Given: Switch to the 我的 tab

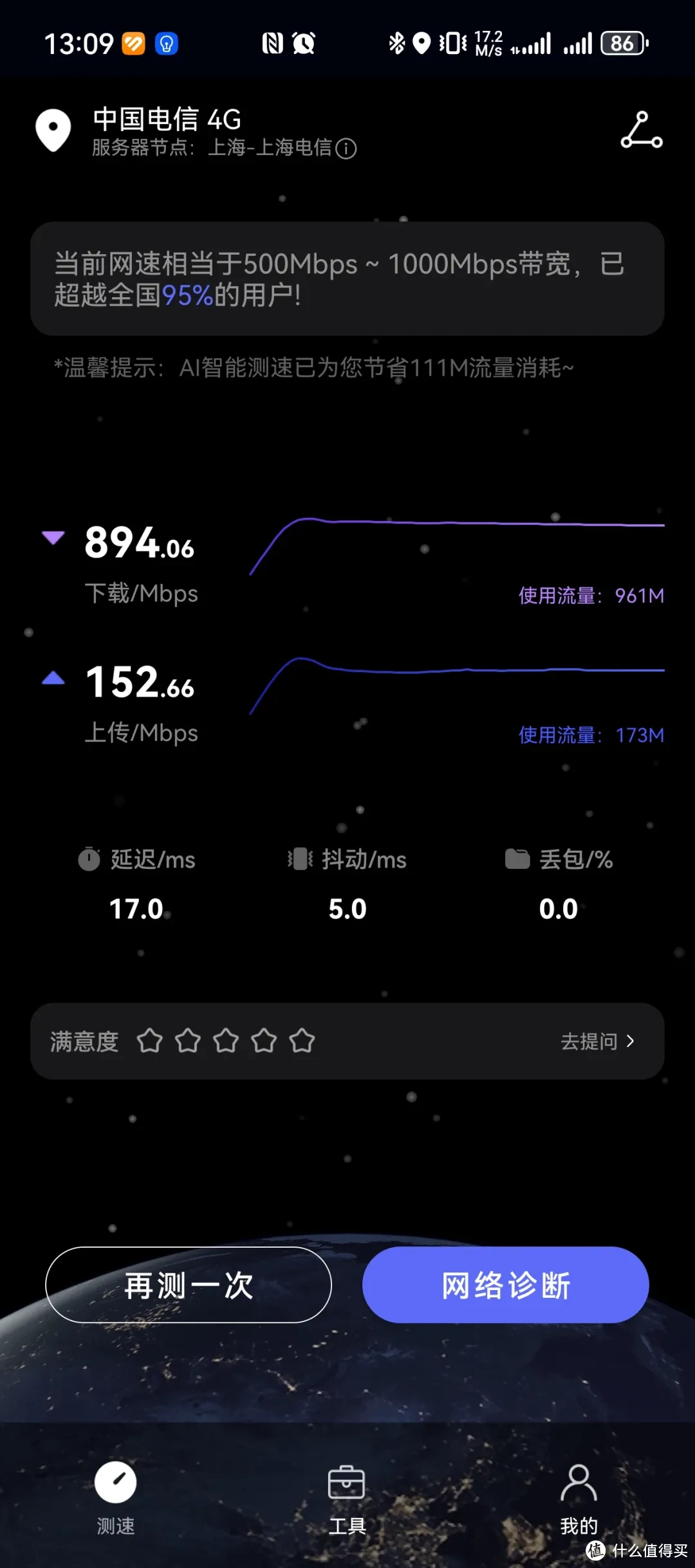Looking at the screenshot, I should (x=578, y=1492).
